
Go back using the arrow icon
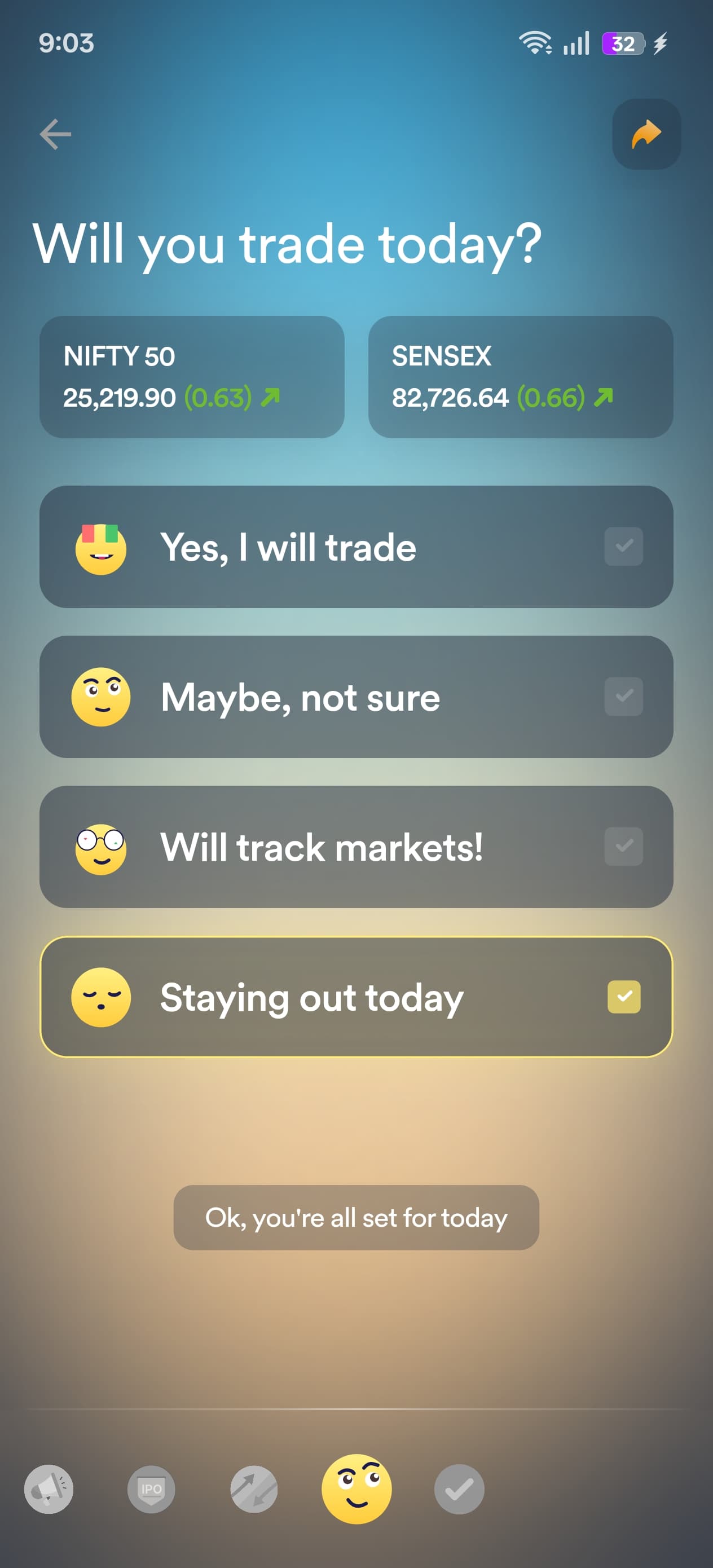click(x=55, y=134)
